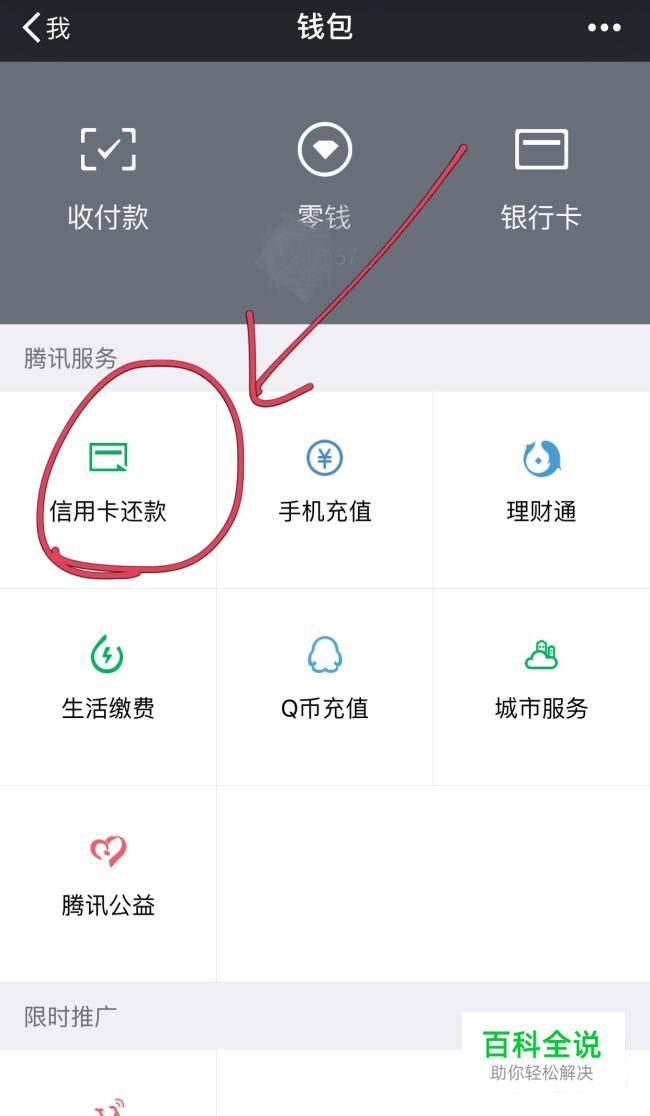Viewport: 650px width, 1116px height.
Task: Open 收付款 payment code
Action: [x=108, y=179]
